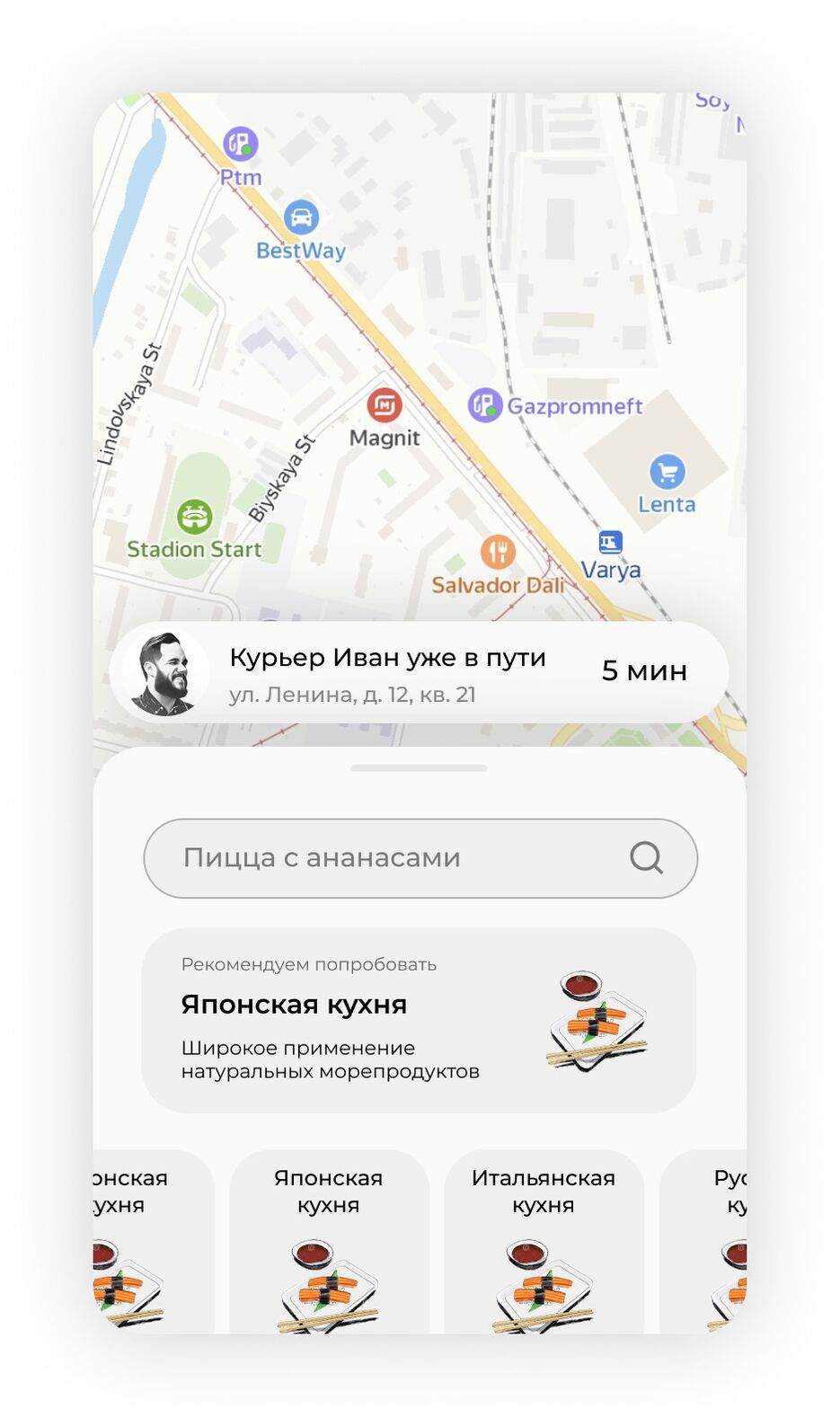
Task: Tap the magnifier icon in the search box
Action: point(646,858)
